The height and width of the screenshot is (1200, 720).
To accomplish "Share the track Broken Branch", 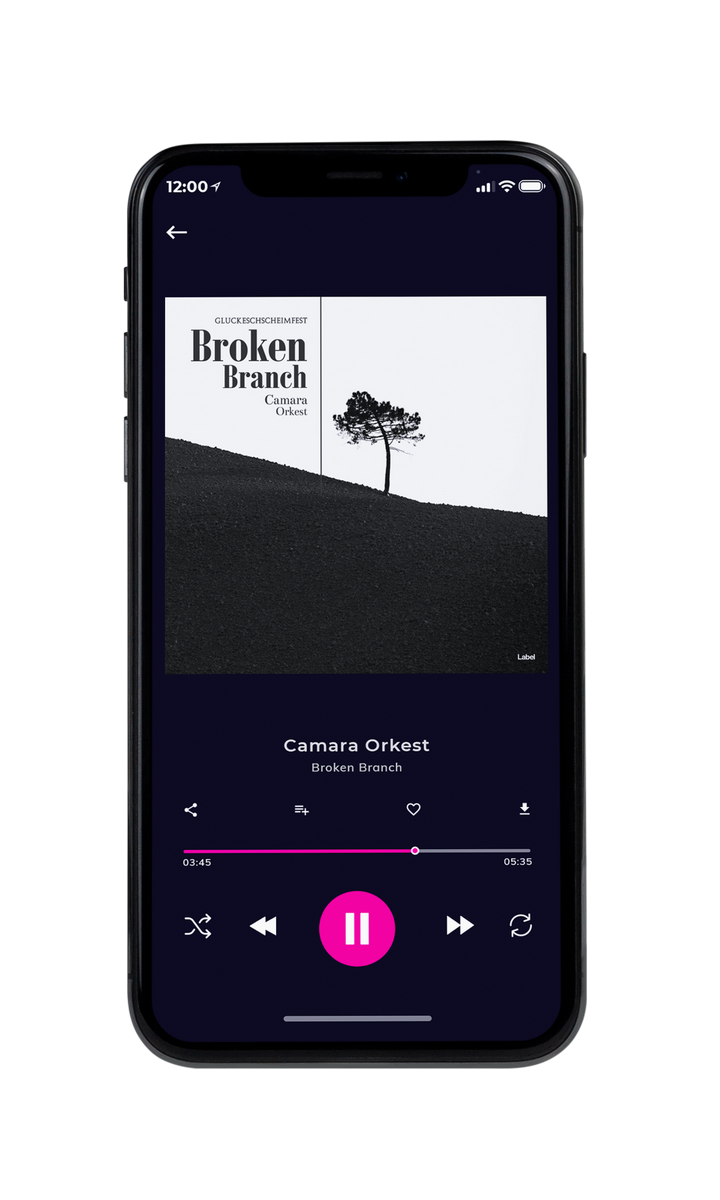I will [x=191, y=810].
